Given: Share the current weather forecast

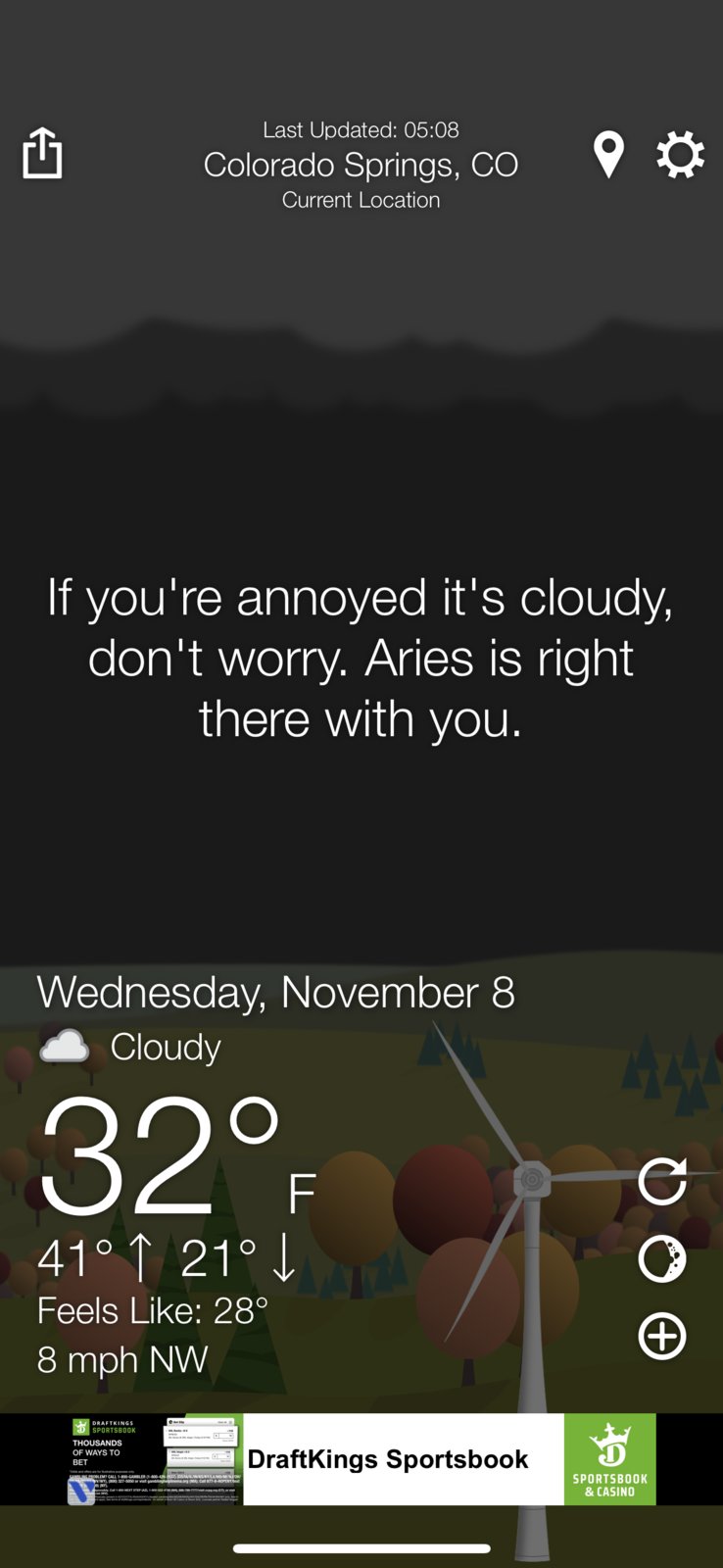Looking at the screenshot, I should tap(42, 154).
